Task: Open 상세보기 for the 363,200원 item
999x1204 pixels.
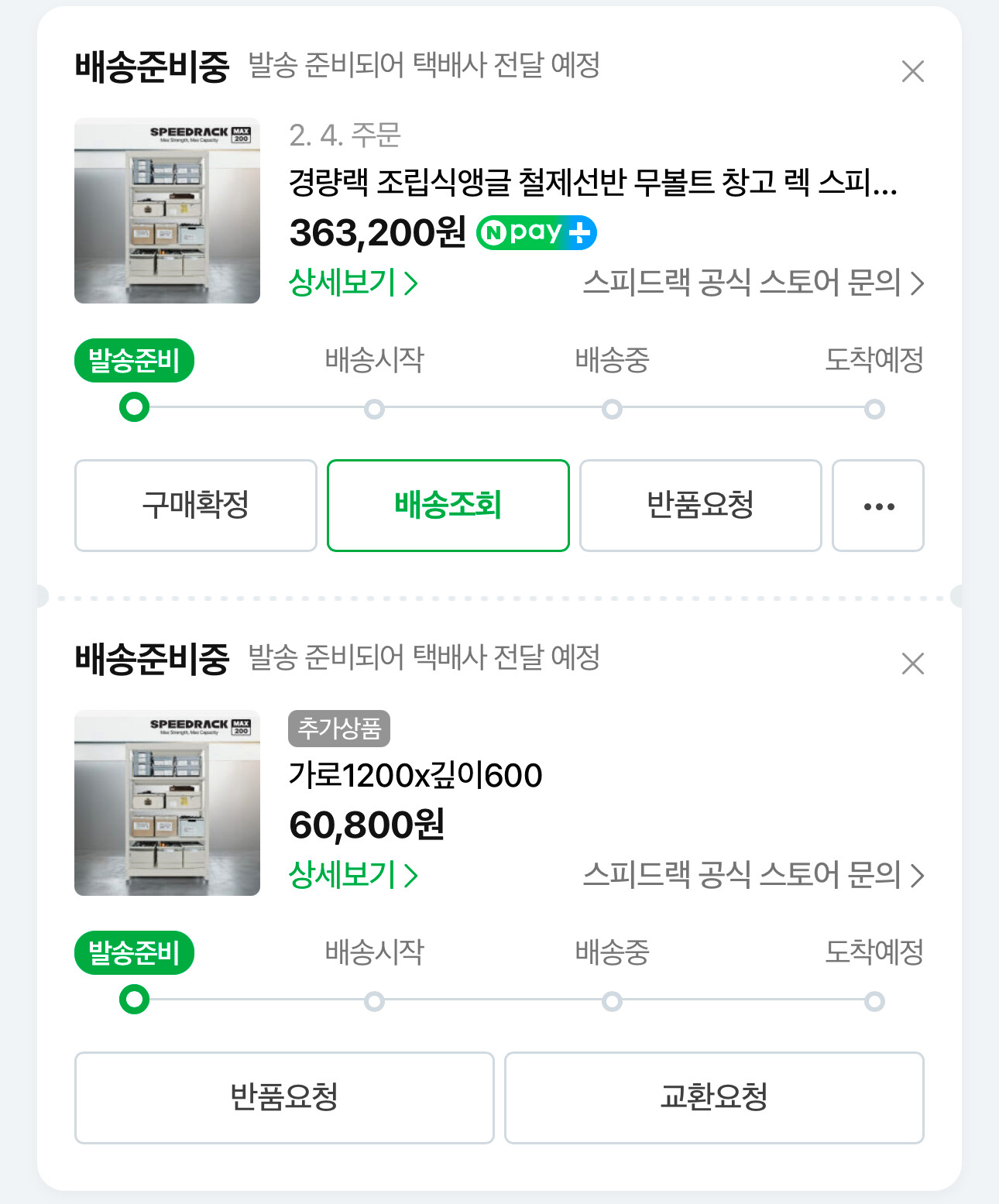Action: 353,283
